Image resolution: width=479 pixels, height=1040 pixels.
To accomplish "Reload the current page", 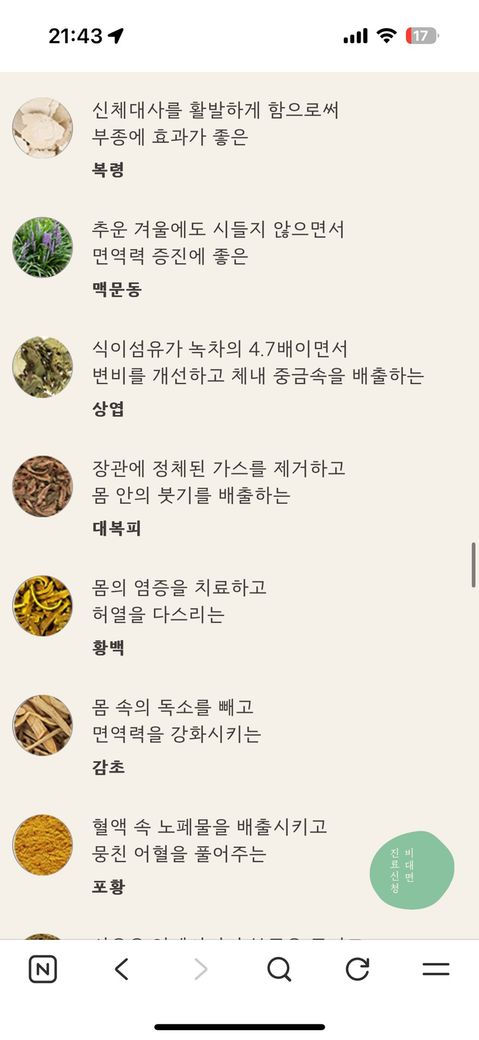I will [x=358, y=970].
